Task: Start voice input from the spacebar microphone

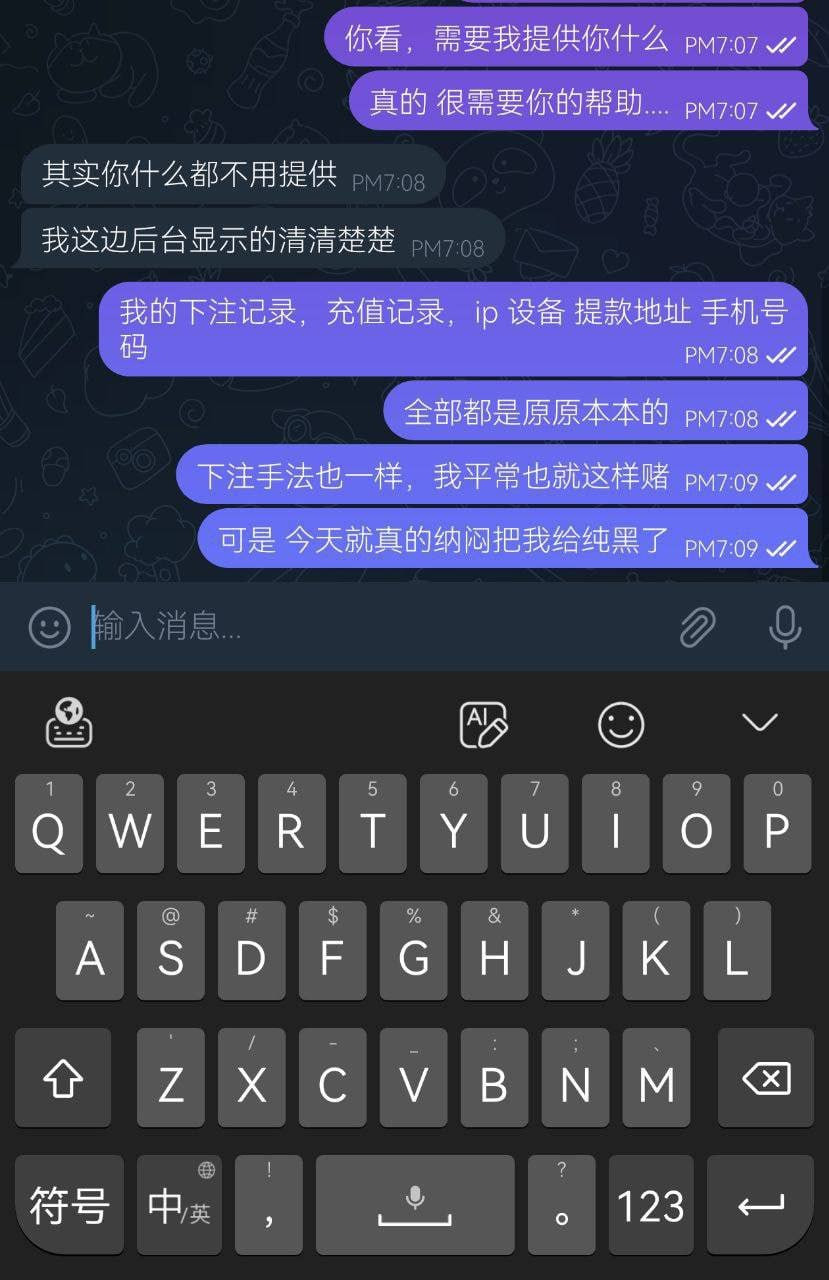Action: [x=416, y=1205]
